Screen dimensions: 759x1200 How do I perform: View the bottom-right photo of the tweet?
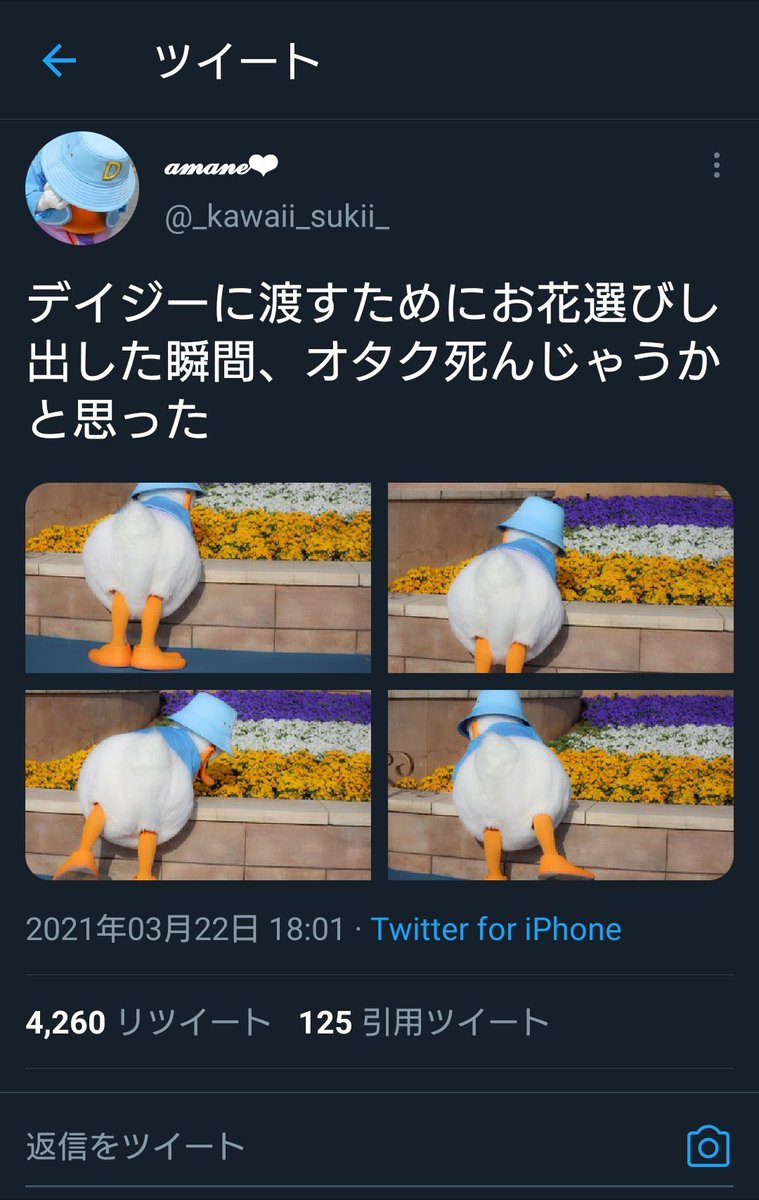tap(561, 785)
